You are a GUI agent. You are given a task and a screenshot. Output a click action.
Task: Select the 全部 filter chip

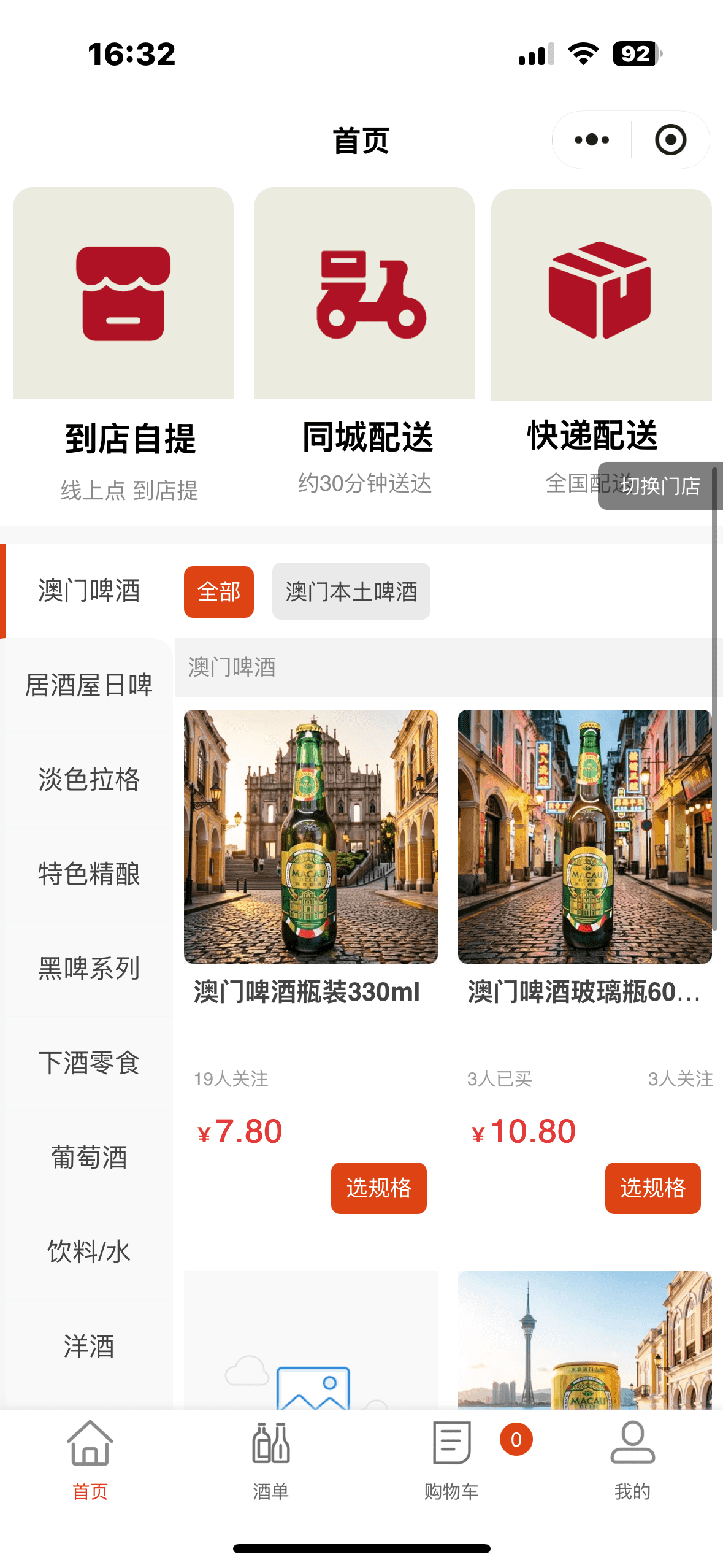coord(219,591)
